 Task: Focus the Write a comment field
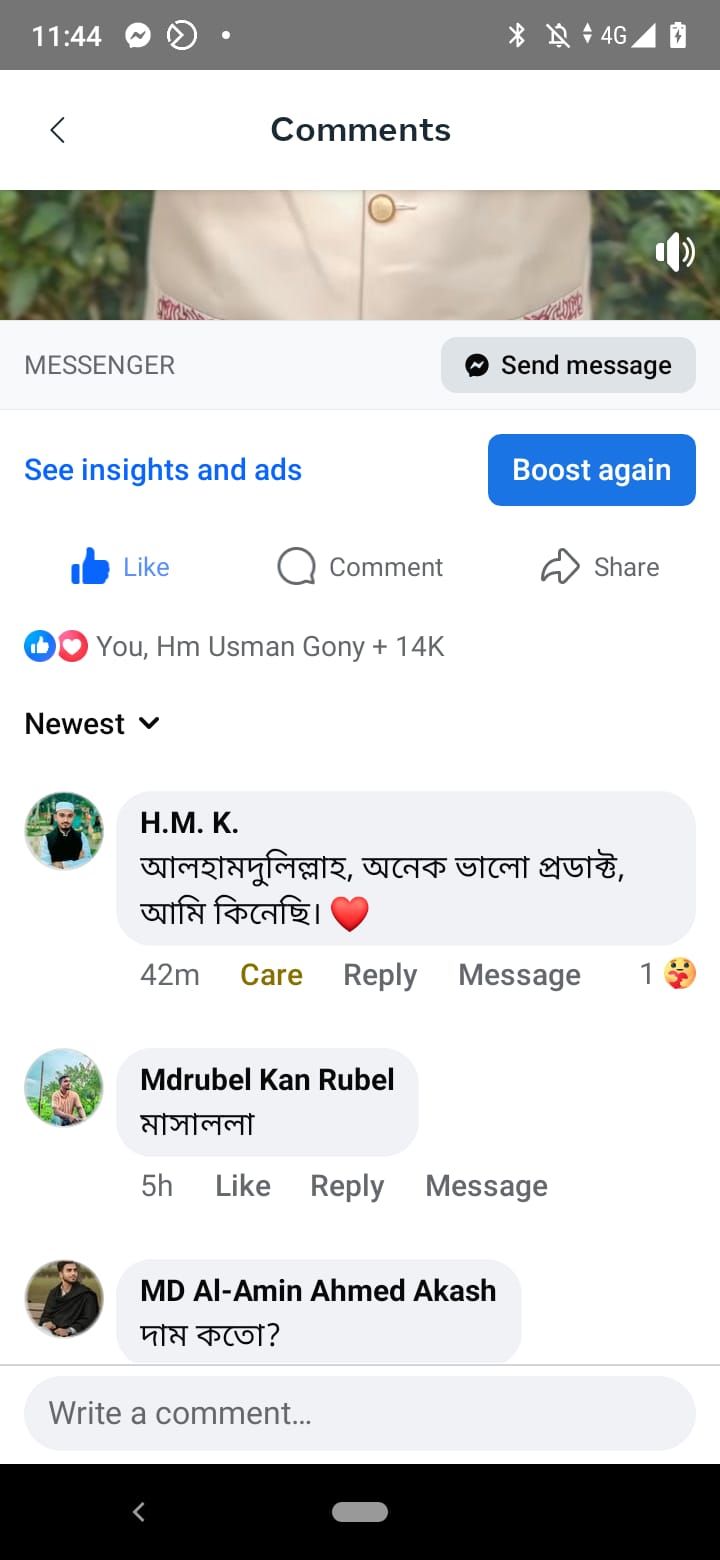coord(360,1413)
